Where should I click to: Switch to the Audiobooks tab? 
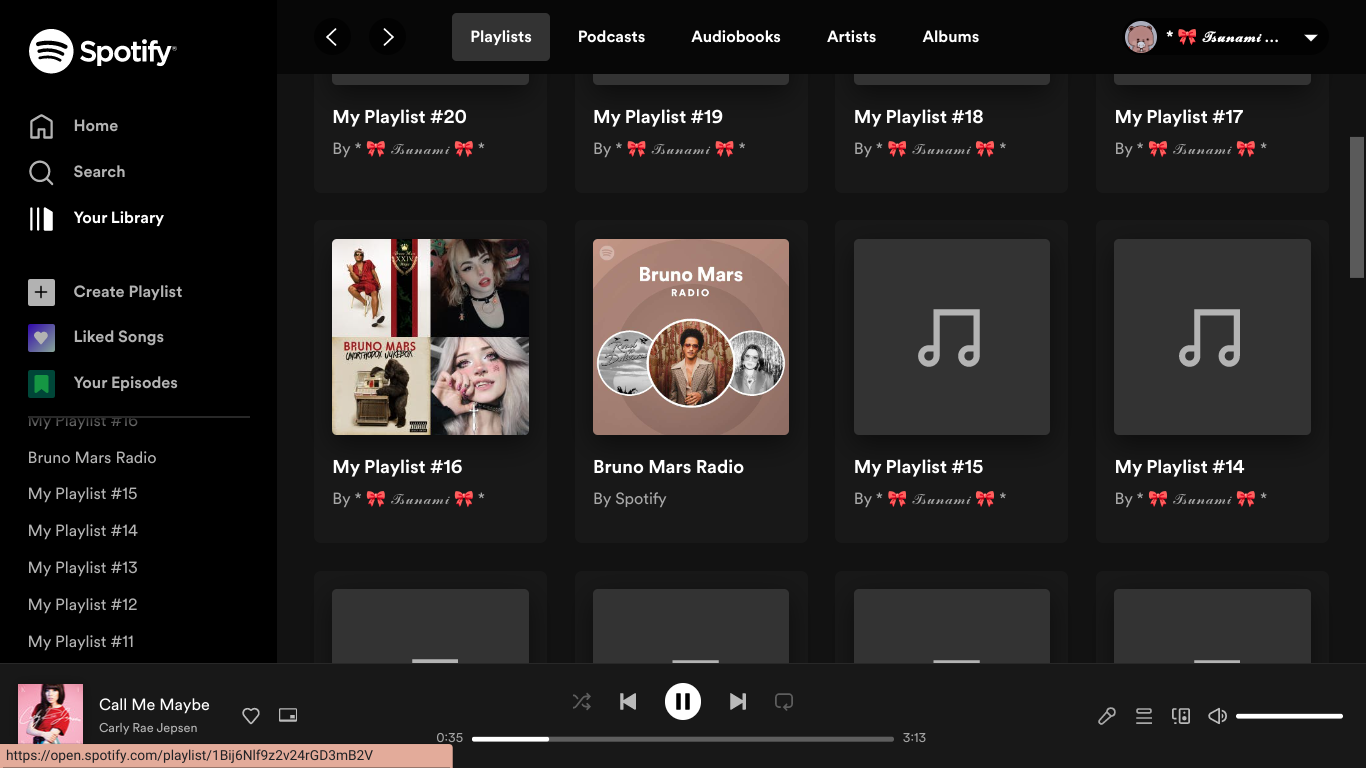point(736,37)
